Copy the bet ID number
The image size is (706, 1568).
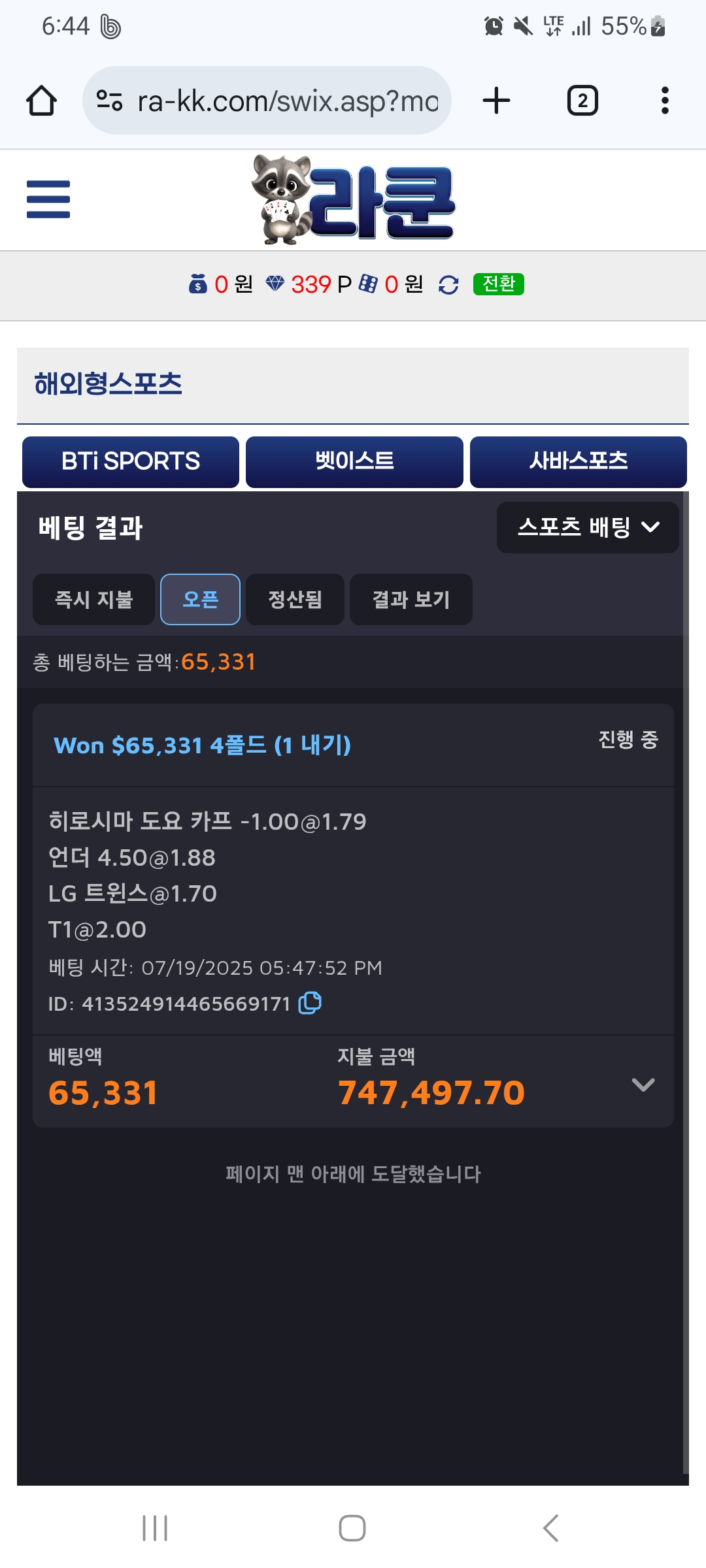pos(310,1003)
